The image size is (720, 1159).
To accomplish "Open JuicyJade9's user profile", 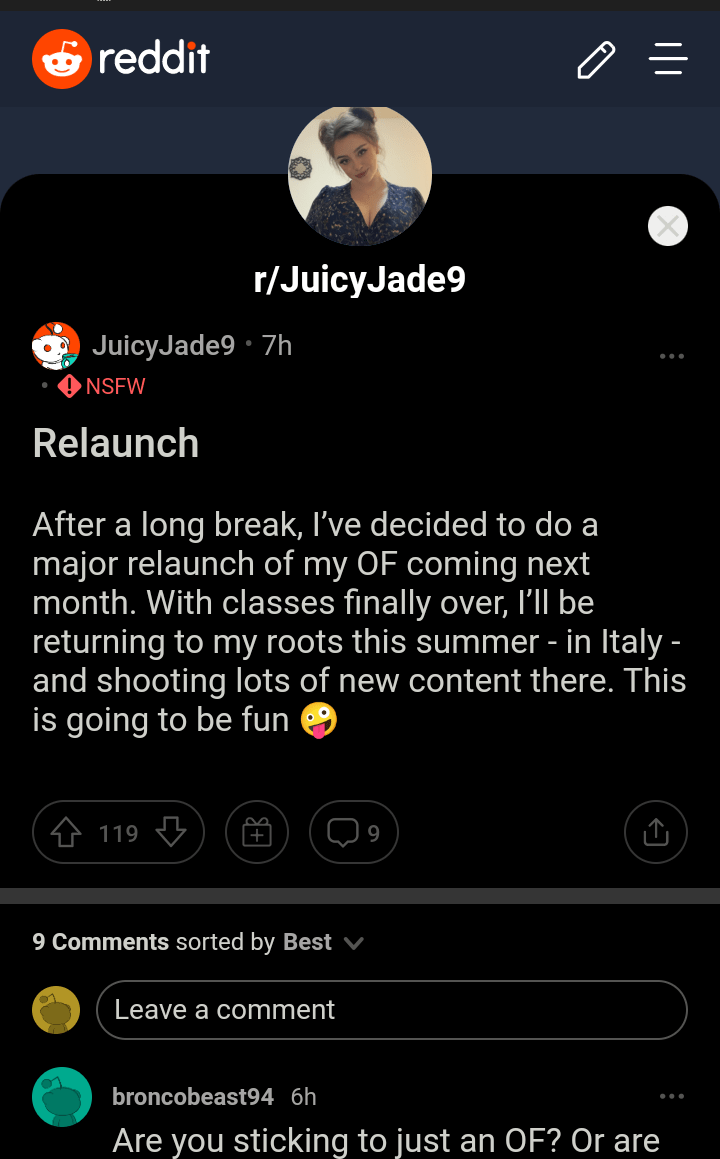I will click(x=163, y=345).
